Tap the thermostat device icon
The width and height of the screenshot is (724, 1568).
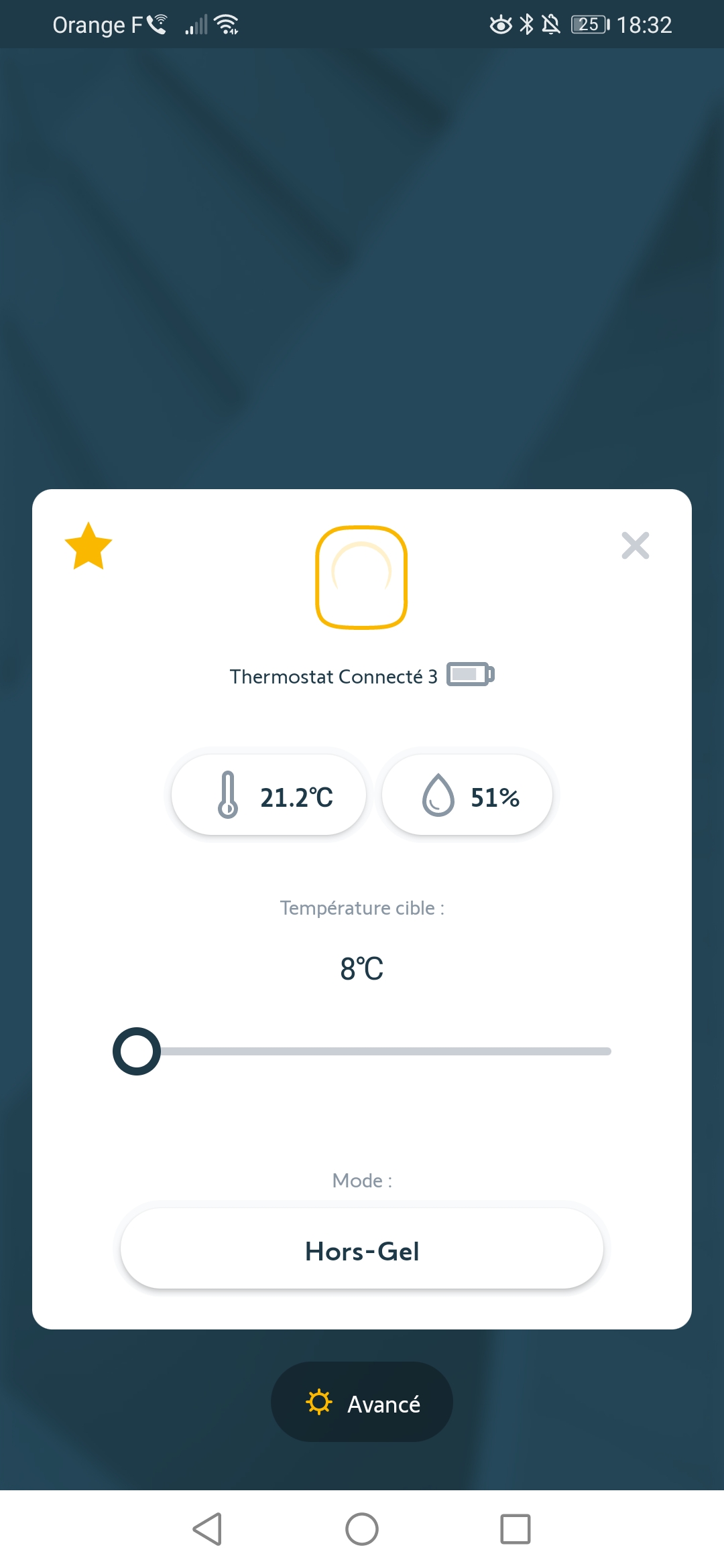[361, 577]
